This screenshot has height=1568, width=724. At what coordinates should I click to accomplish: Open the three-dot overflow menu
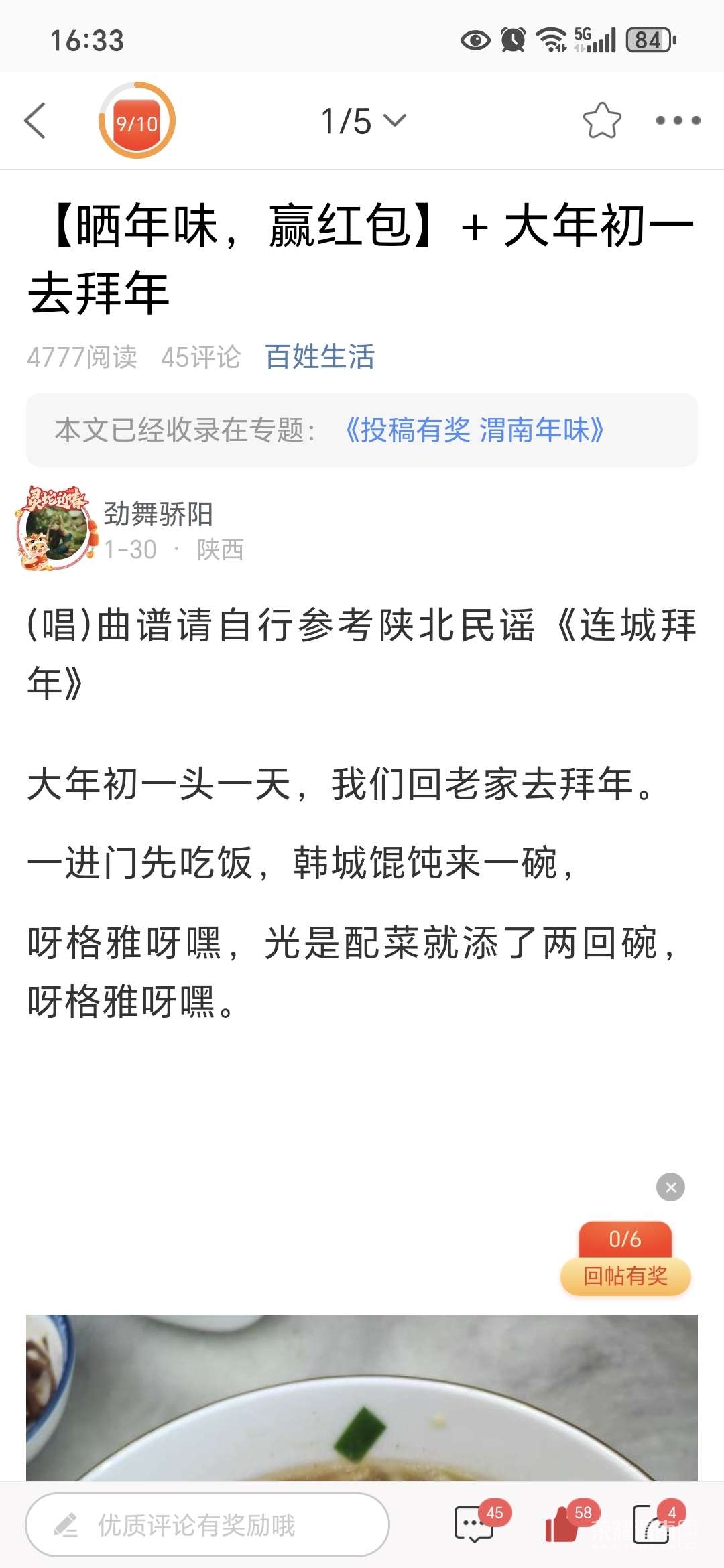tap(678, 121)
